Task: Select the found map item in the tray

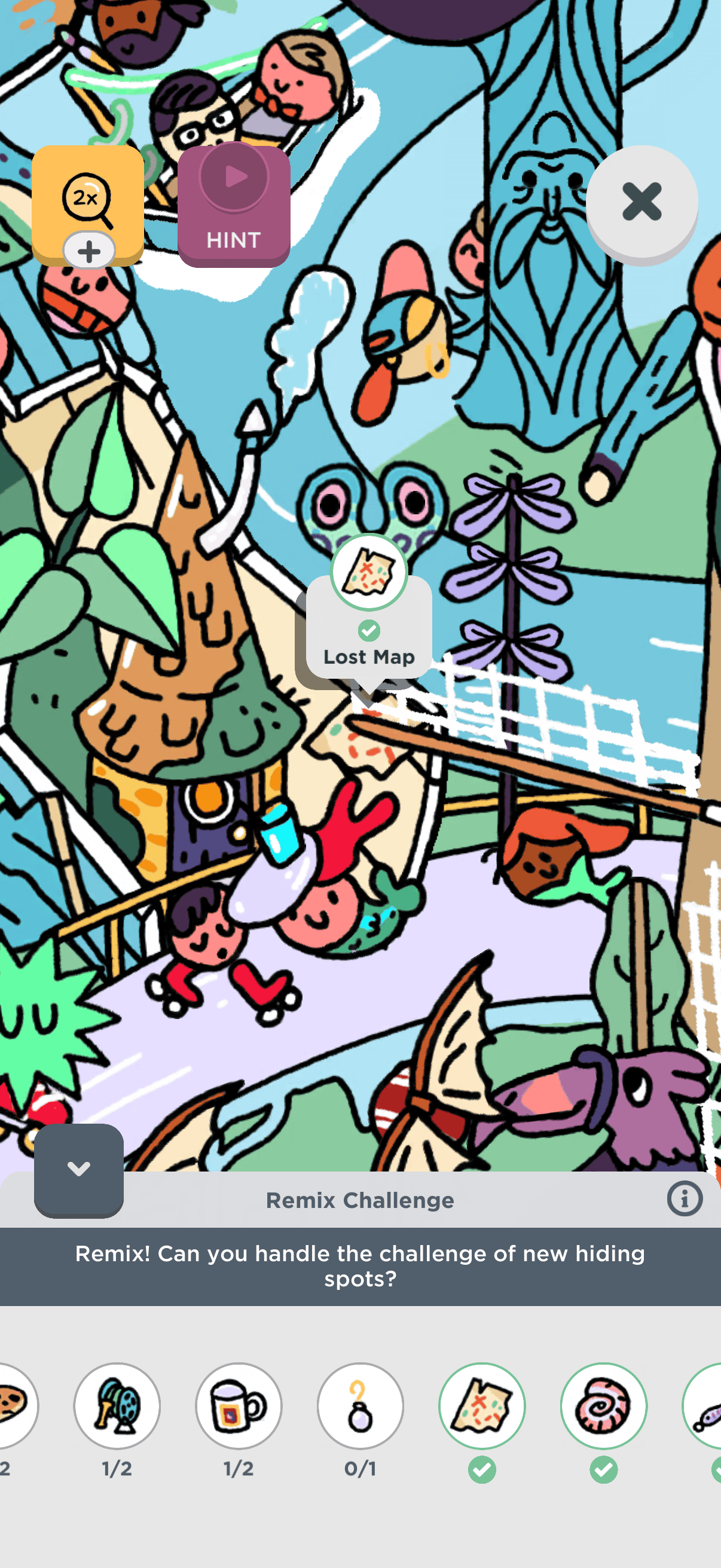Action: pos(482,1405)
